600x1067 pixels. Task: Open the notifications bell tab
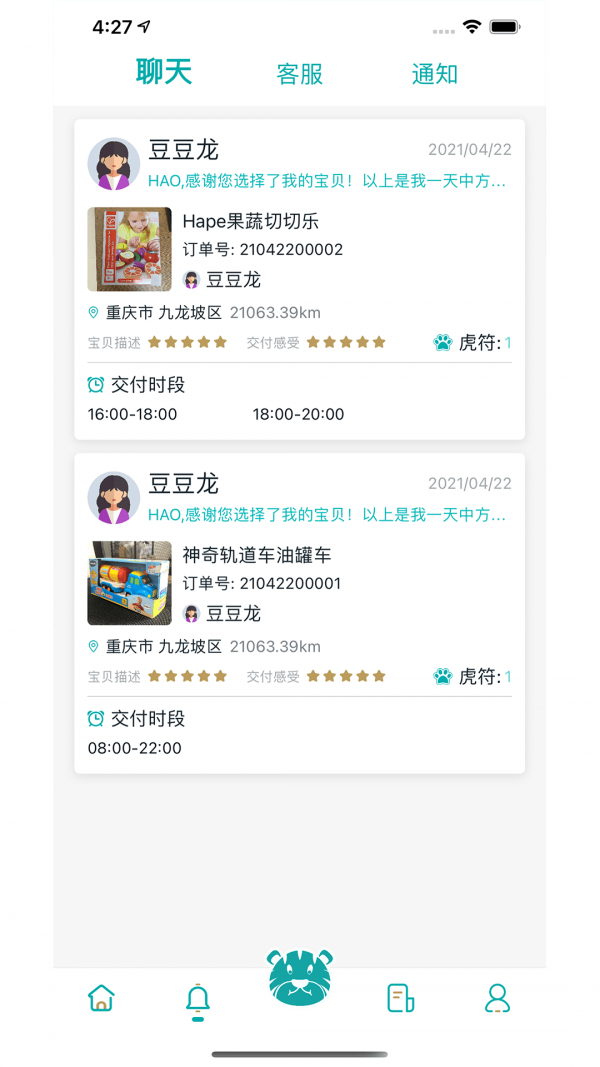click(x=198, y=1002)
